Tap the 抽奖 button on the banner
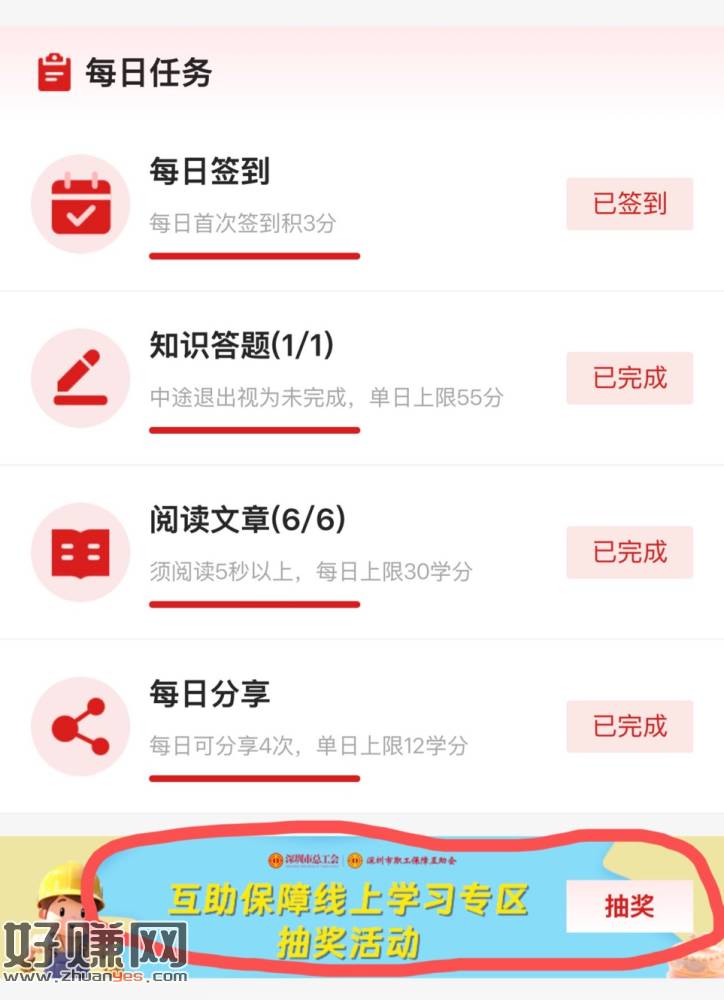 coord(629,906)
